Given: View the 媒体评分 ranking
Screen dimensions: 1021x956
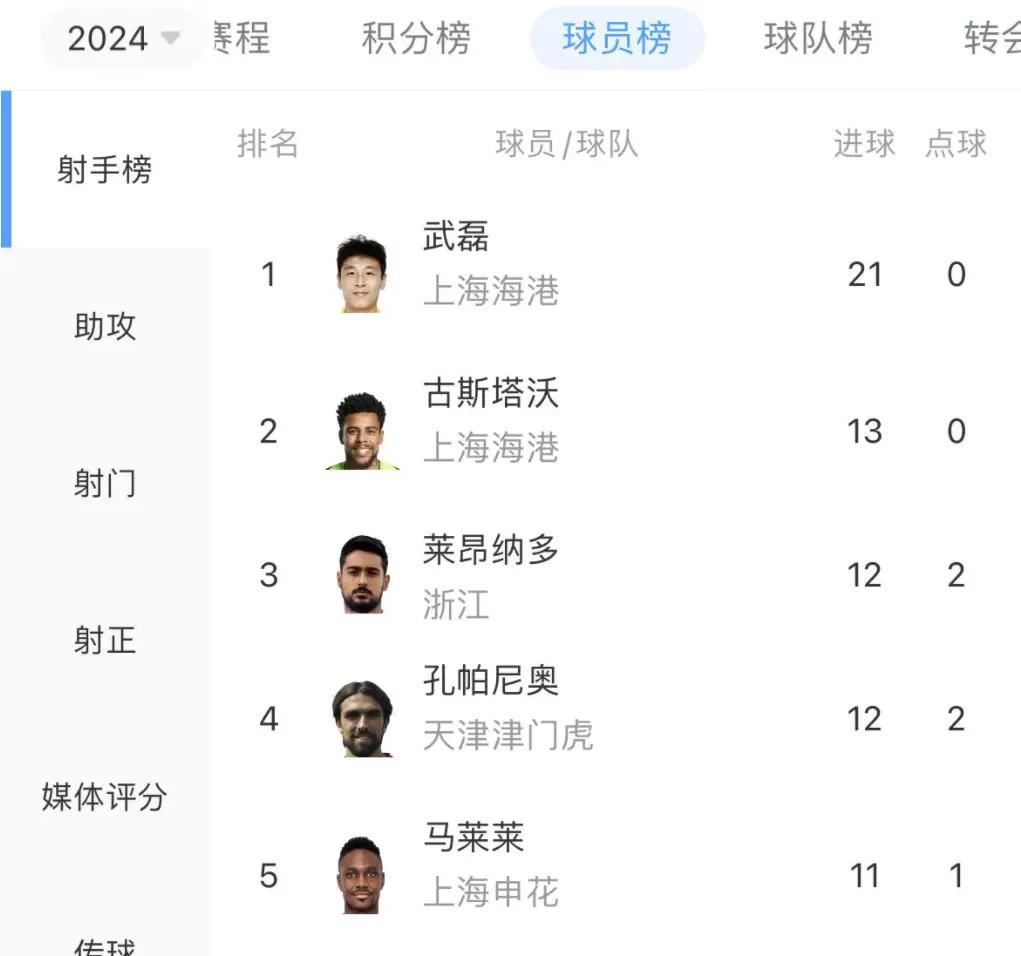Looking at the screenshot, I should 105,797.
